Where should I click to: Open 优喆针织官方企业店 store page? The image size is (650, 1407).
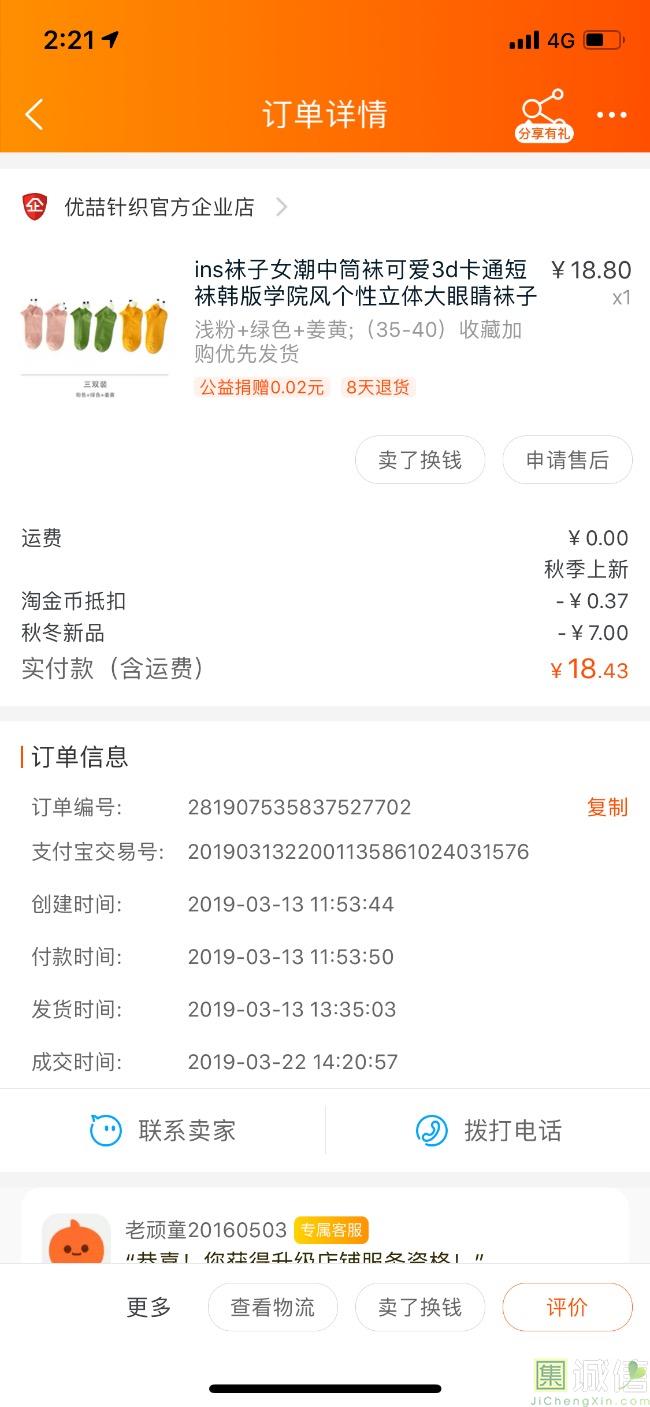point(160,207)
